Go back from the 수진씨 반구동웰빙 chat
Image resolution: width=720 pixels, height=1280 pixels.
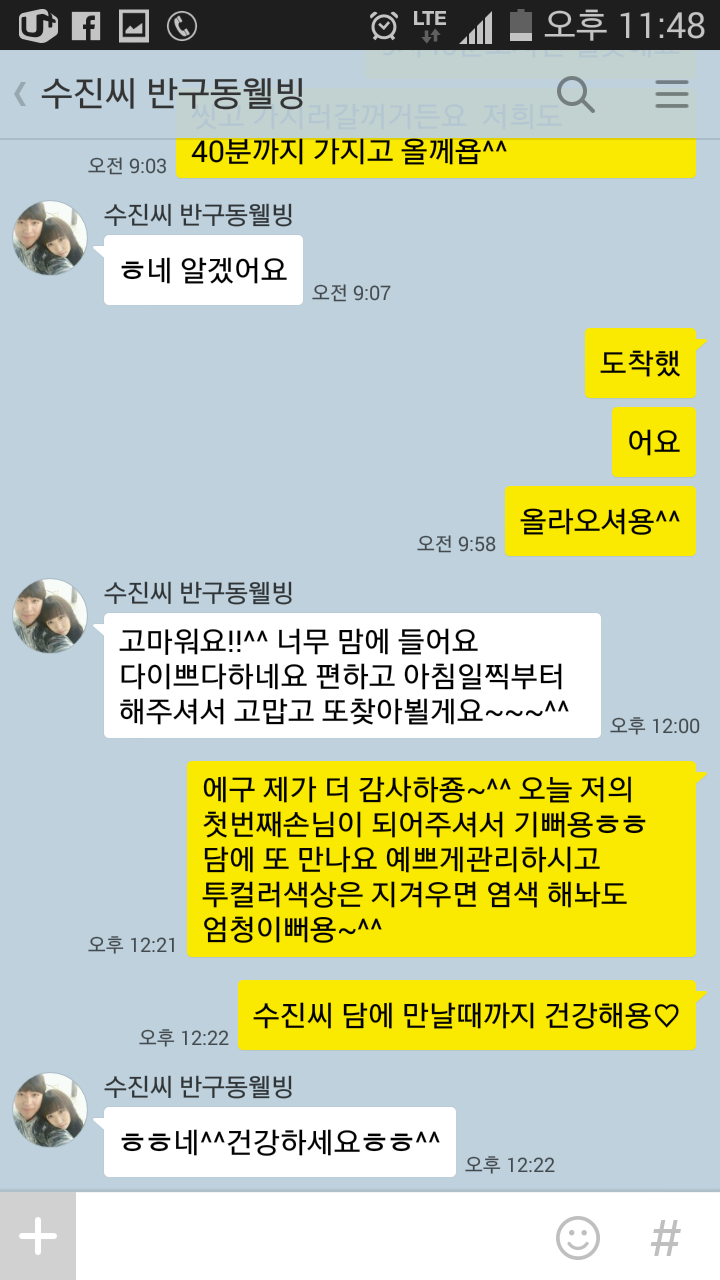pyautogui.click(x=20, y=95)
